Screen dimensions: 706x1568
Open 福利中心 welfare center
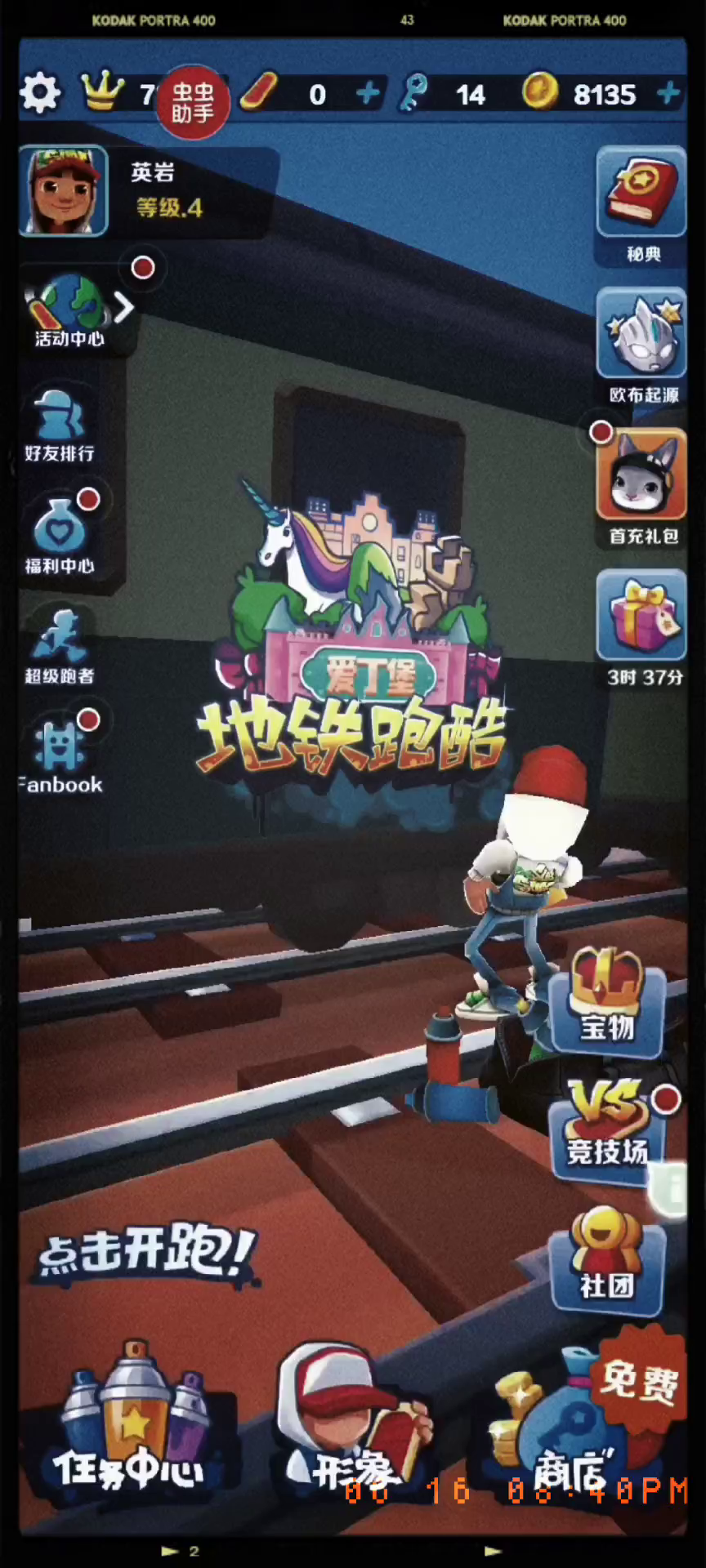pos(60,535)
